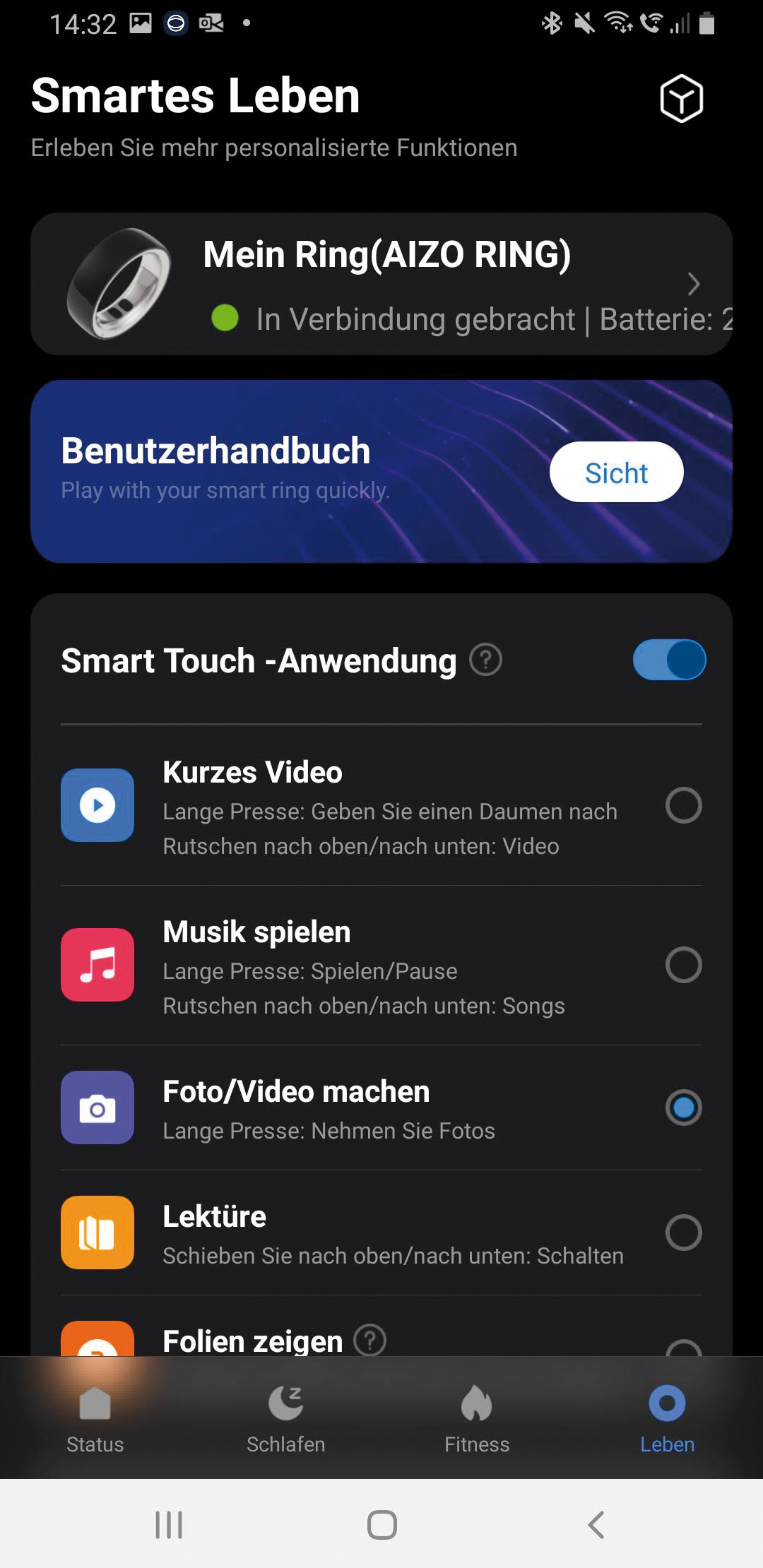
Task: Open Mein Ring (AIZO RING) device details
Action: click(x=381, y=284)
